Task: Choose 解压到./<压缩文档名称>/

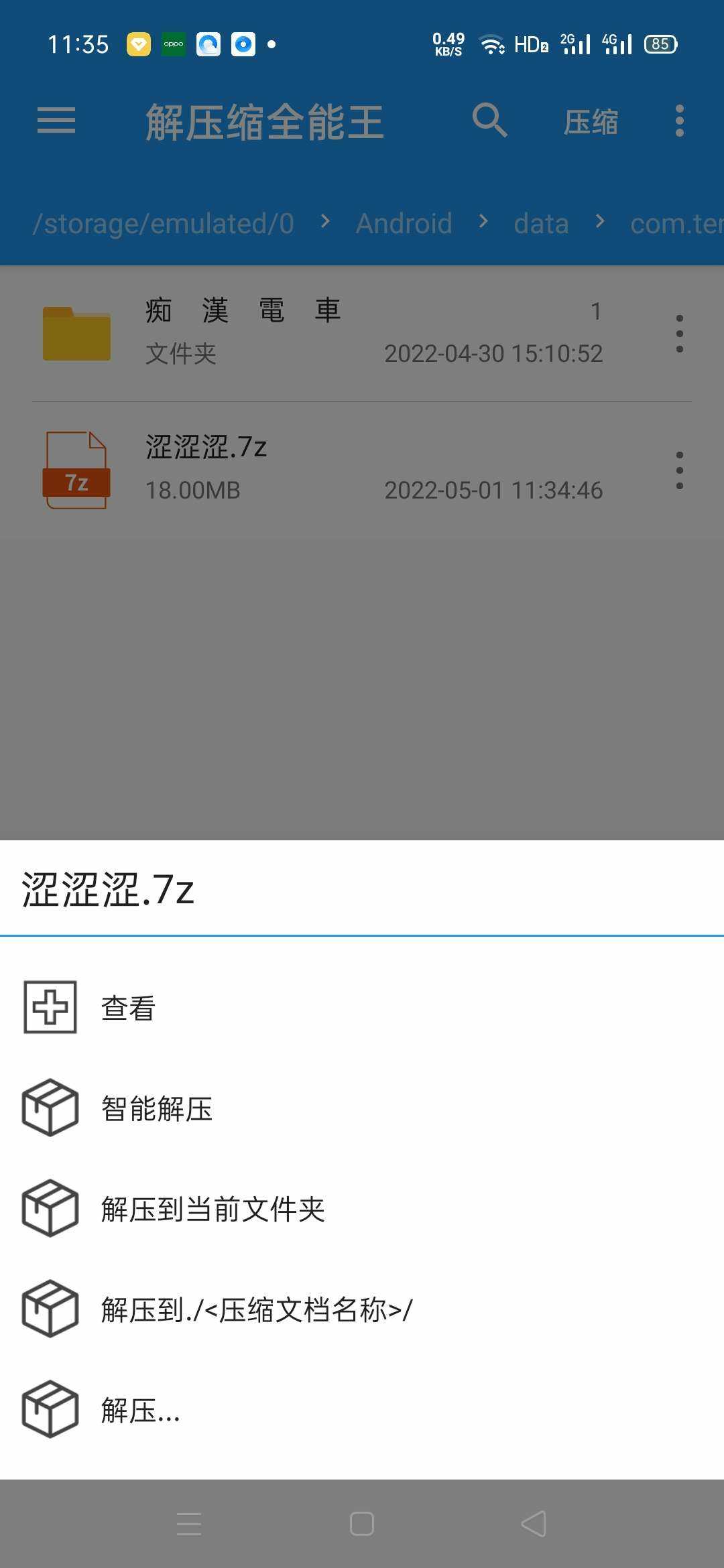Action: 256,1309
